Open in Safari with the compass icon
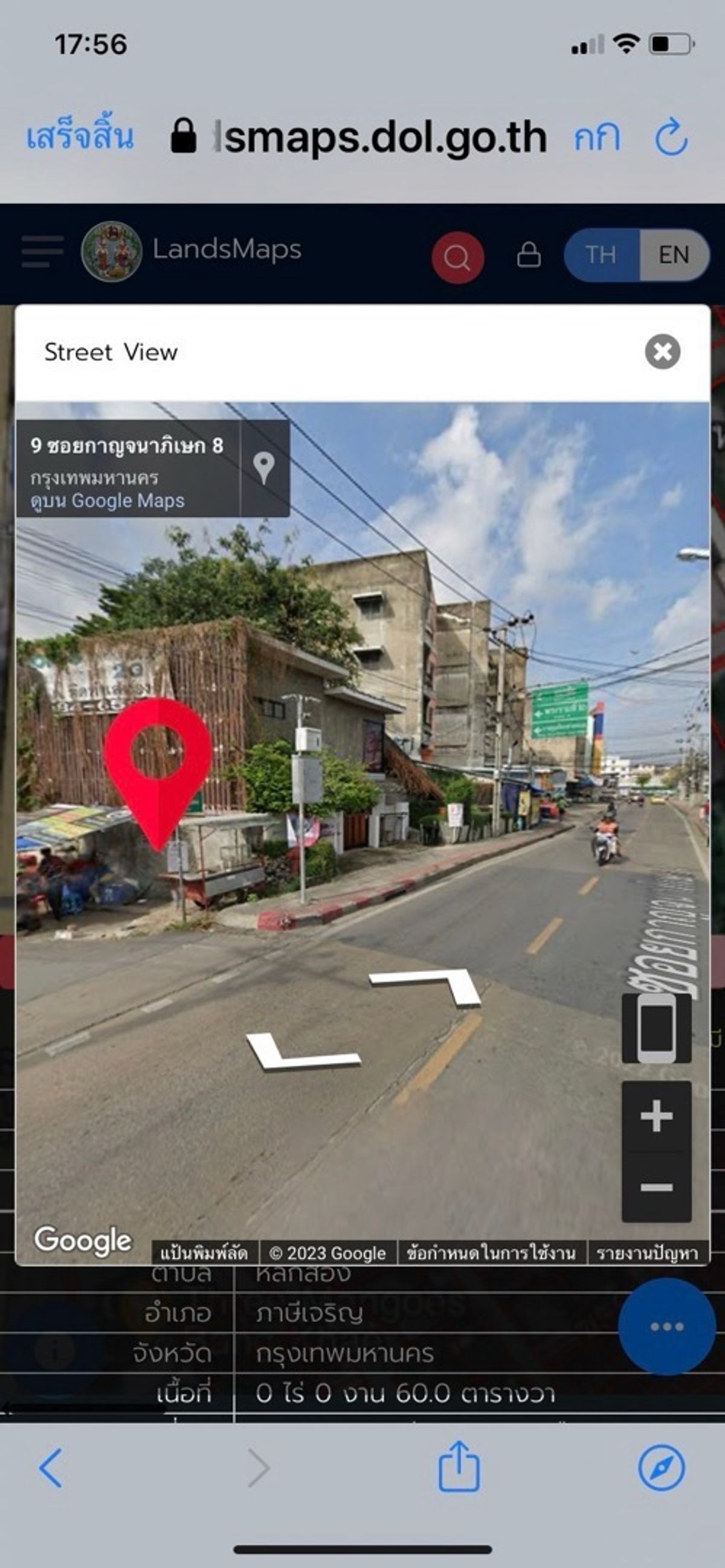725x1568 pixels. point(662,1468)
